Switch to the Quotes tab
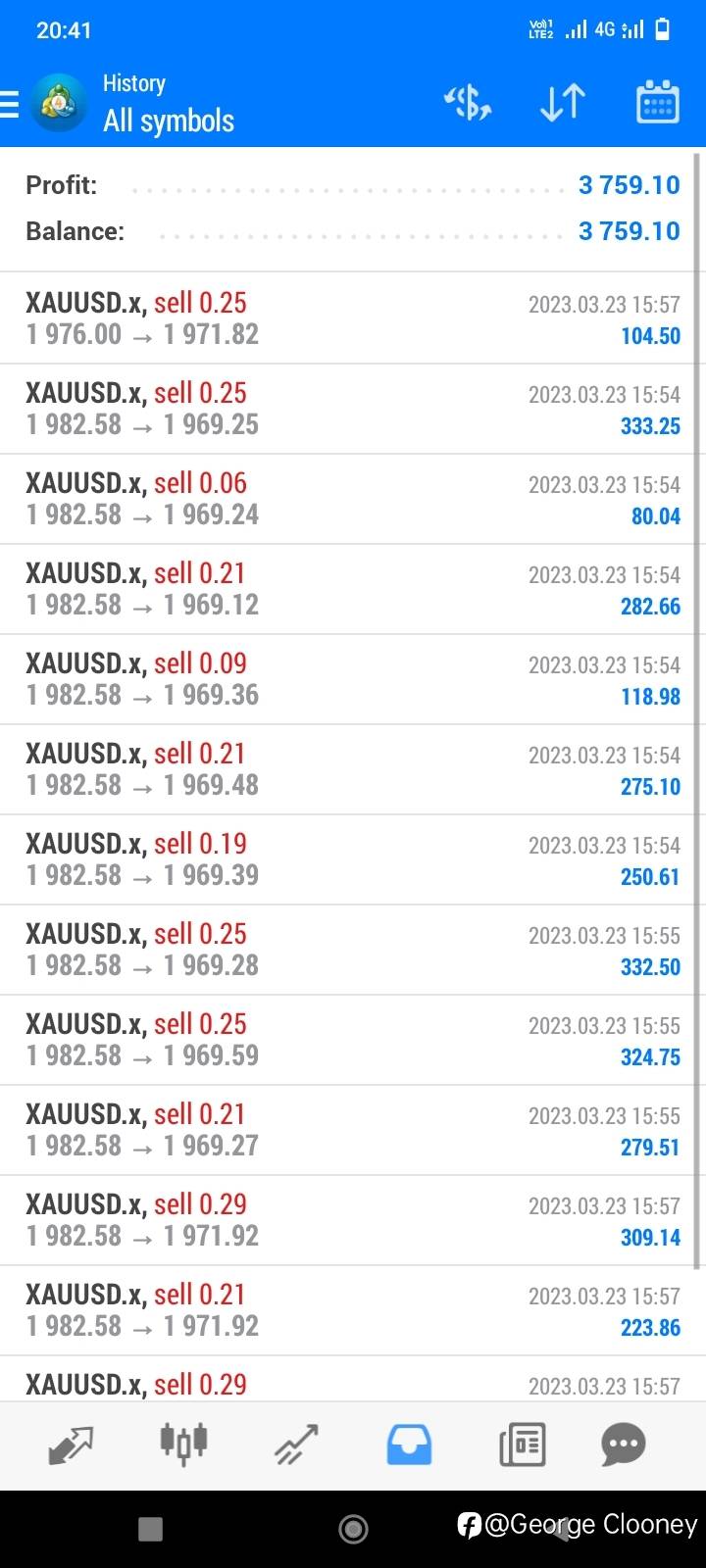This screenshot has width=706, height=1568. pos(71,1445)
